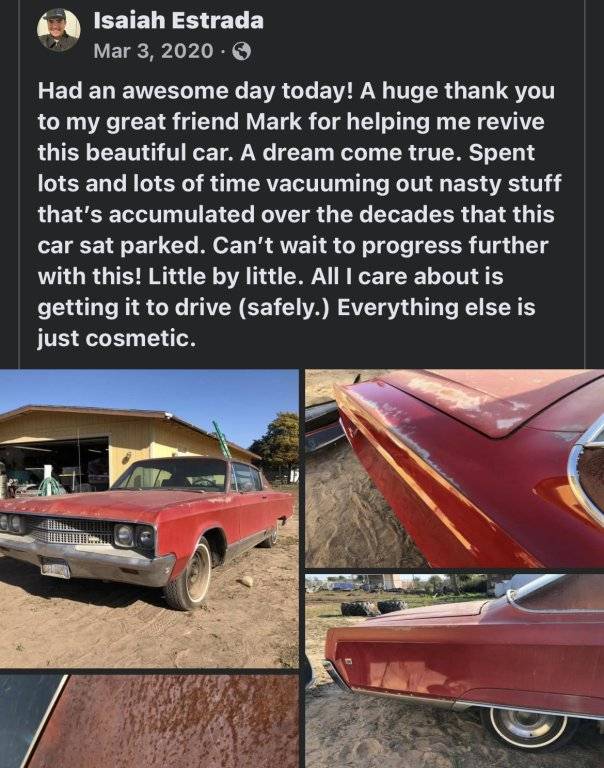View the rusty surface close-up photo
Screen dimensions: 604x768
(149, 721)
